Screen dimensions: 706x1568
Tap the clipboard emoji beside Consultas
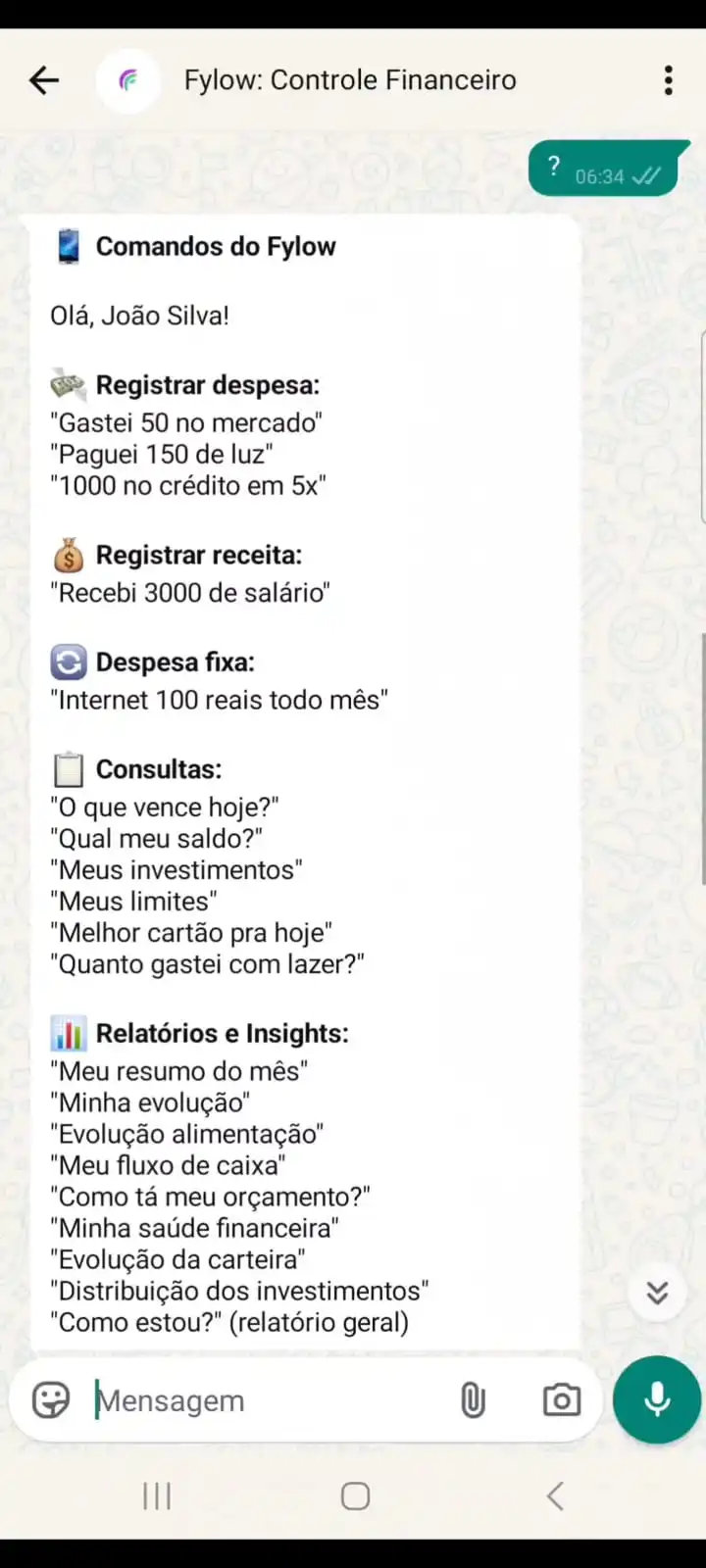[x=68, y=769]
